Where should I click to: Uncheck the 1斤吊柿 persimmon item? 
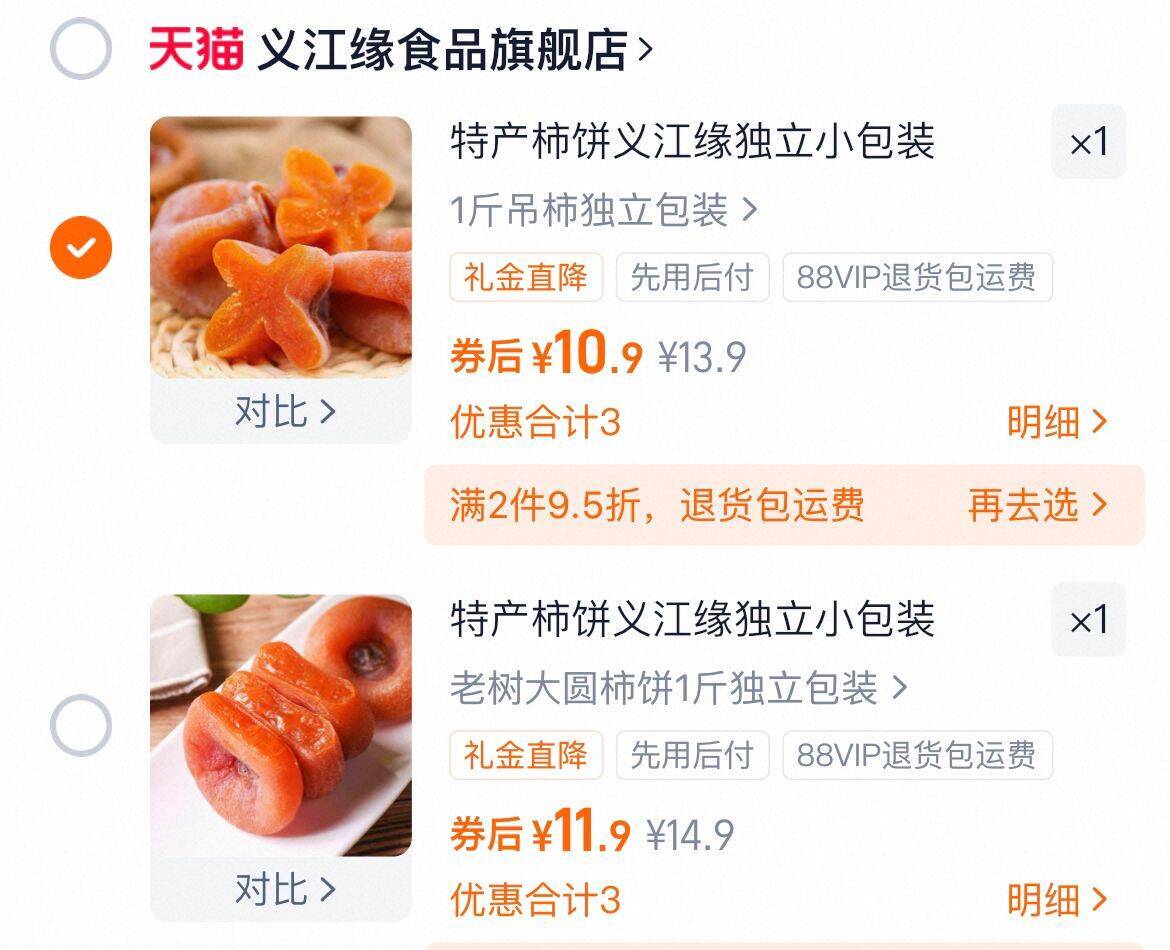[x=80, y=246]
